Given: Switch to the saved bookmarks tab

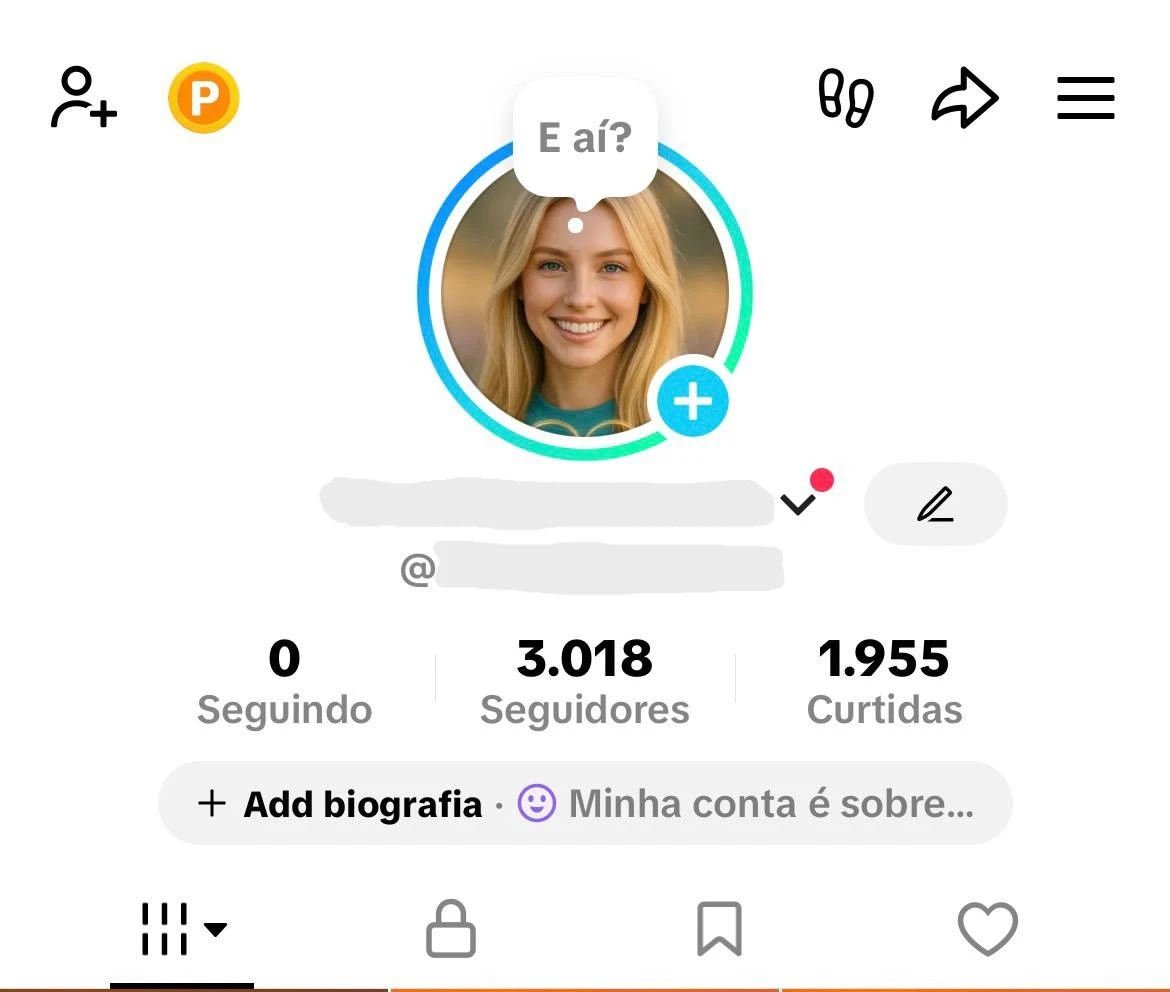Looking at the screenshot, I should (x=719, y=929).
